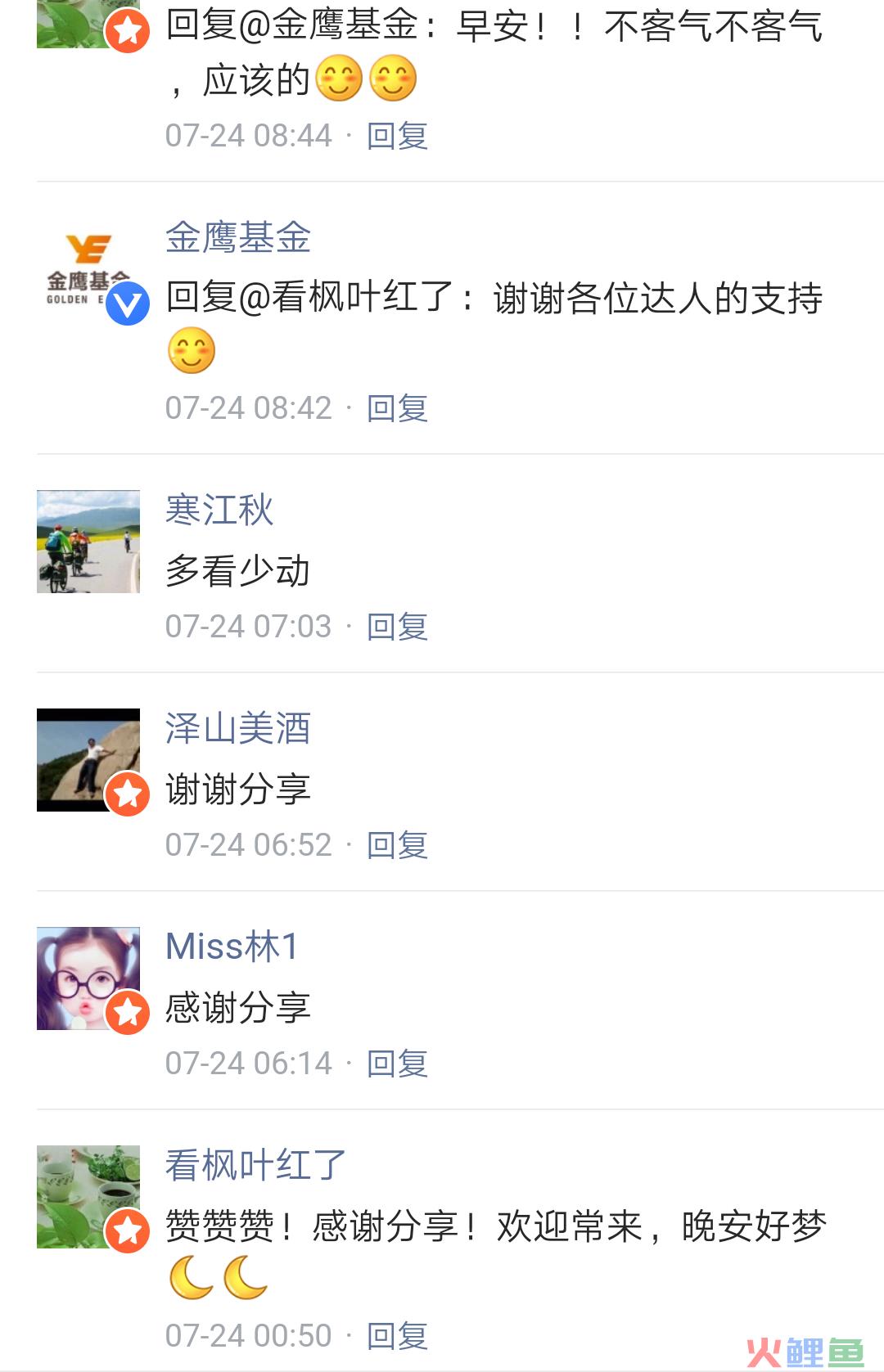Tap 泽山美酒's avatar picture

coord(88,760)
